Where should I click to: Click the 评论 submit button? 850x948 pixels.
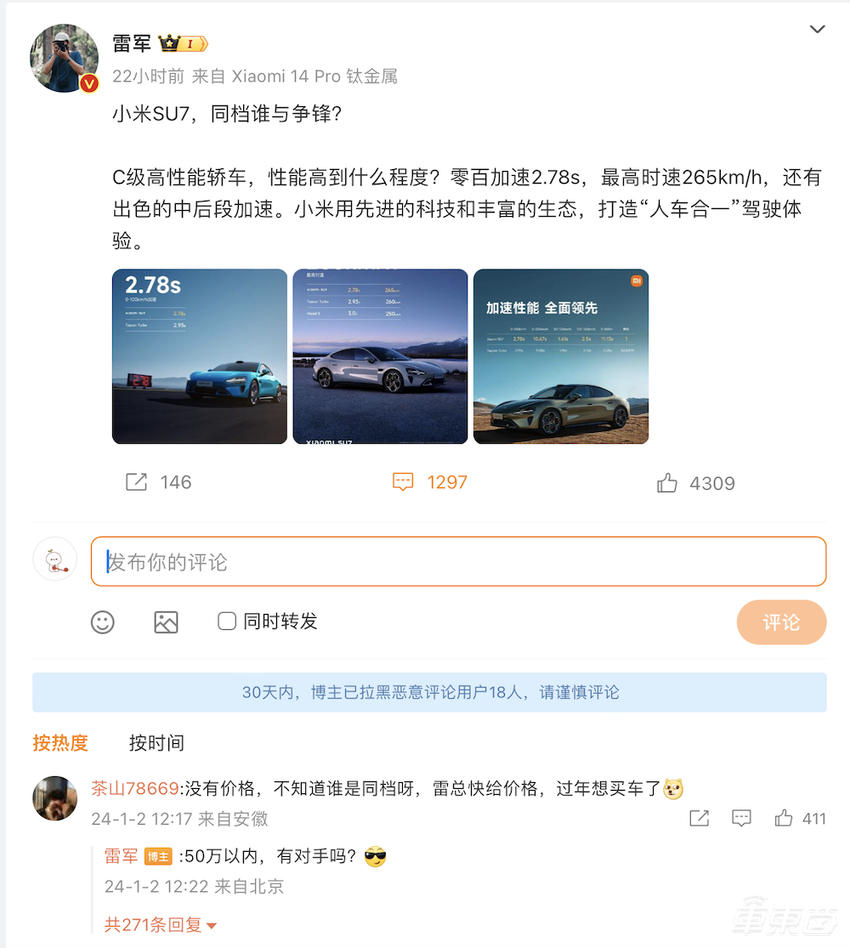click(782, 622)
